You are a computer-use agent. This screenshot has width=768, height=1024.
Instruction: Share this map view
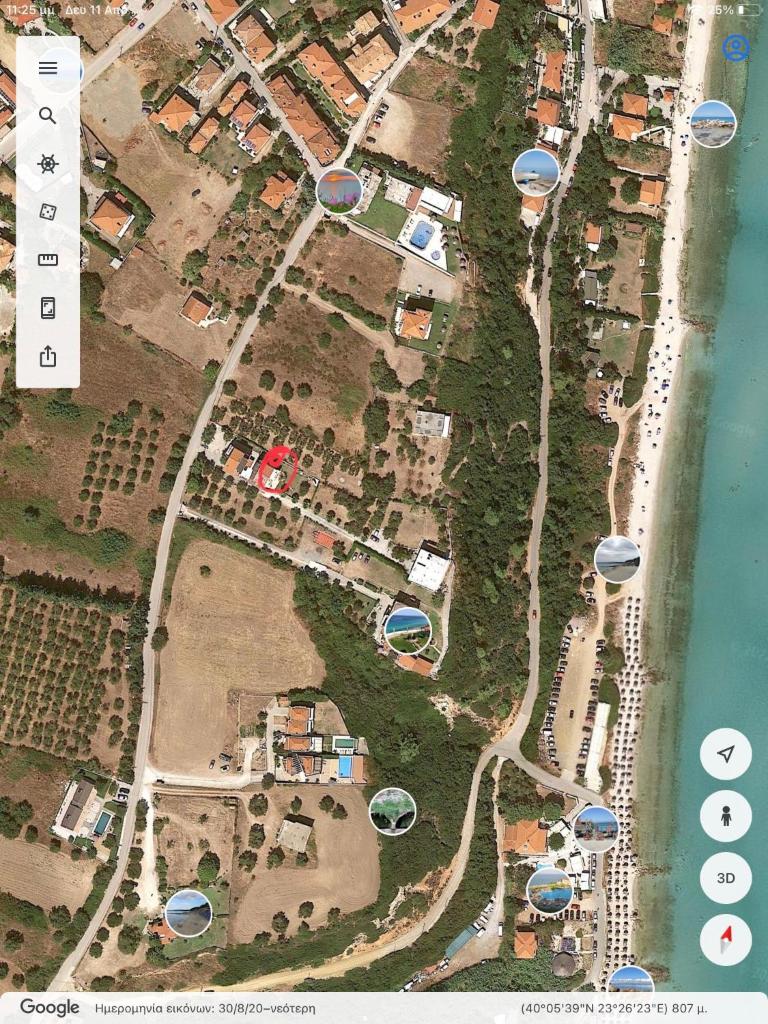pyautogui.click(x=48, y=356)
